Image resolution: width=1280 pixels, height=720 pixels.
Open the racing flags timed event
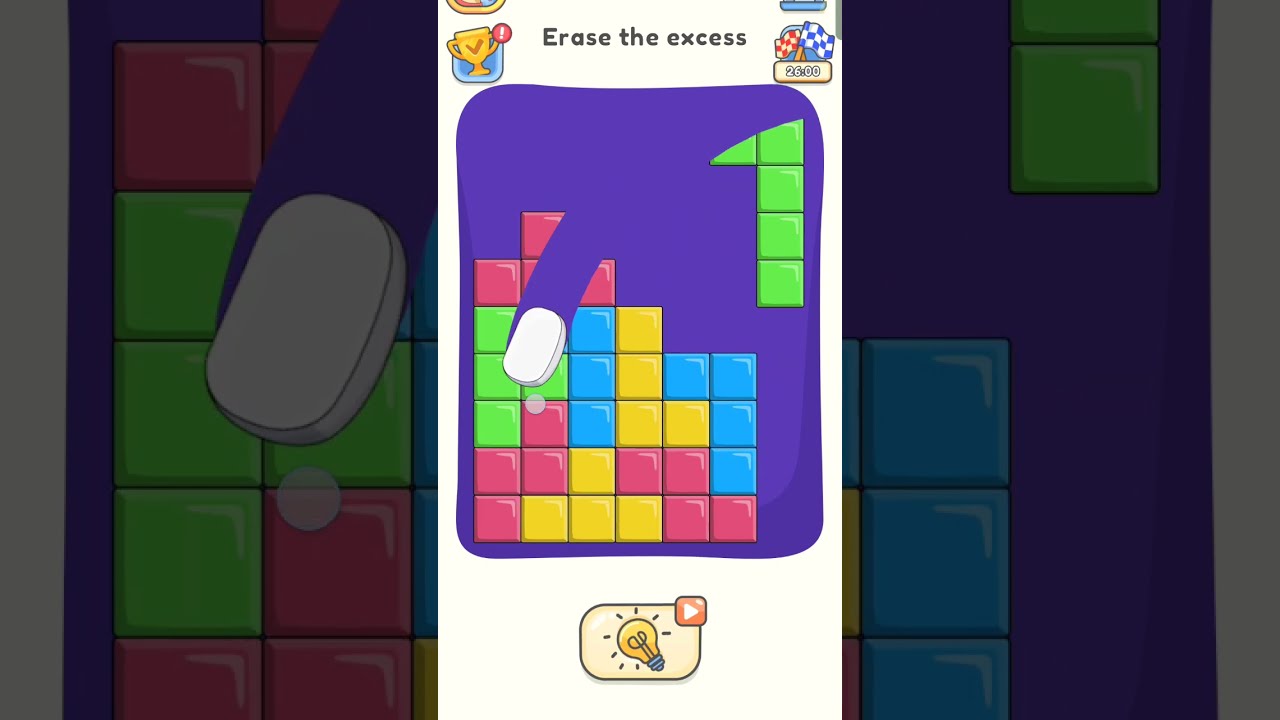803,52
